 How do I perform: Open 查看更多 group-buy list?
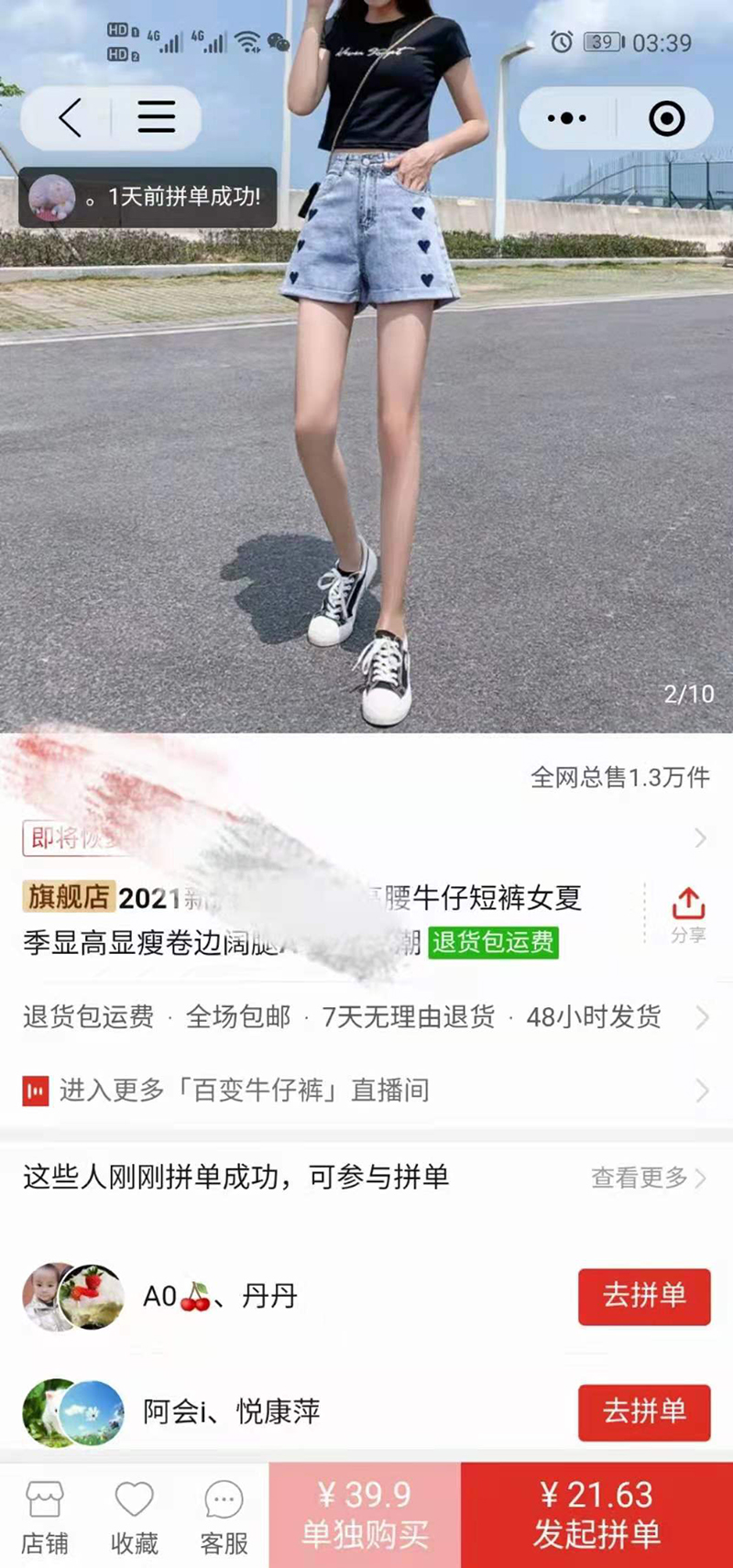(649, 1178)
